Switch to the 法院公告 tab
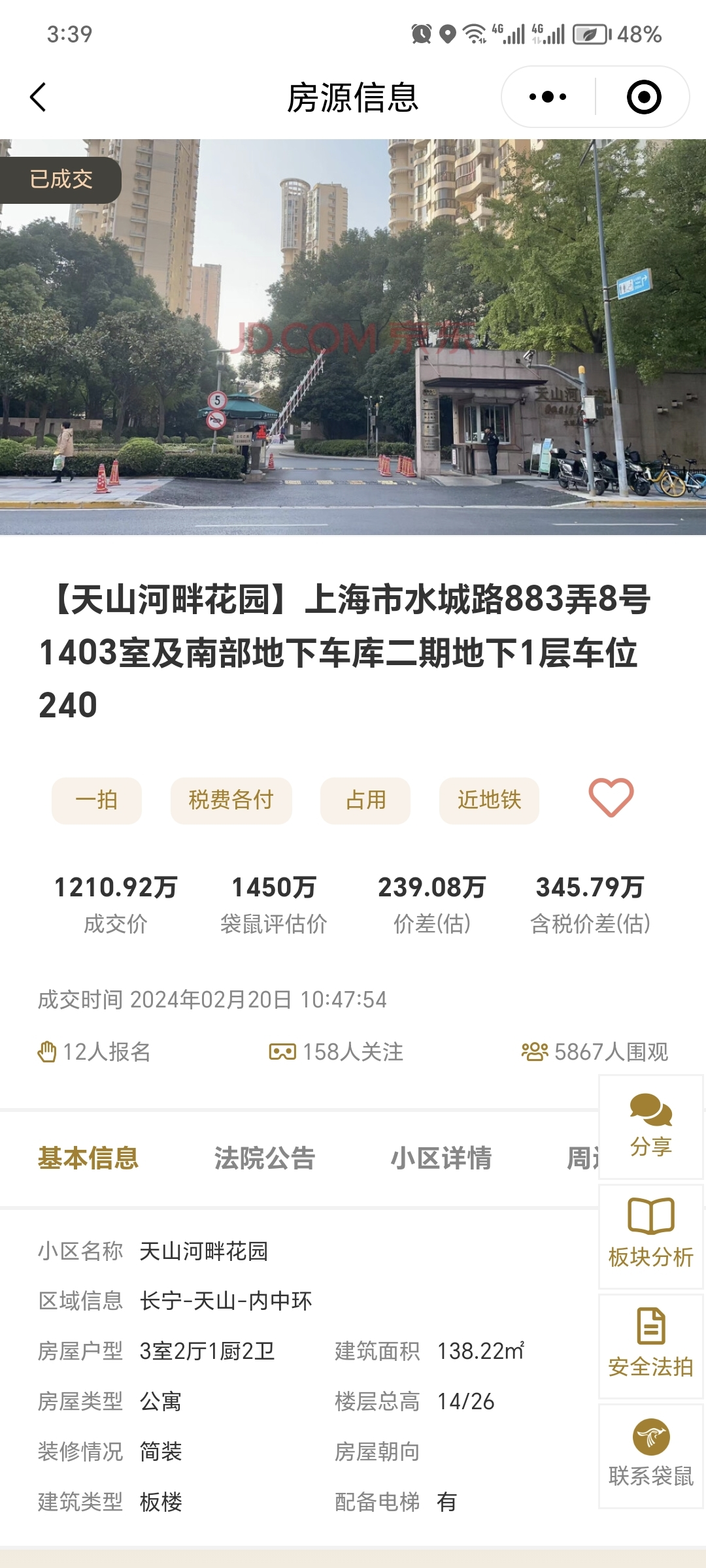Image resolution: width=706 pixels, height=1568 pixels. [264, 1158]
